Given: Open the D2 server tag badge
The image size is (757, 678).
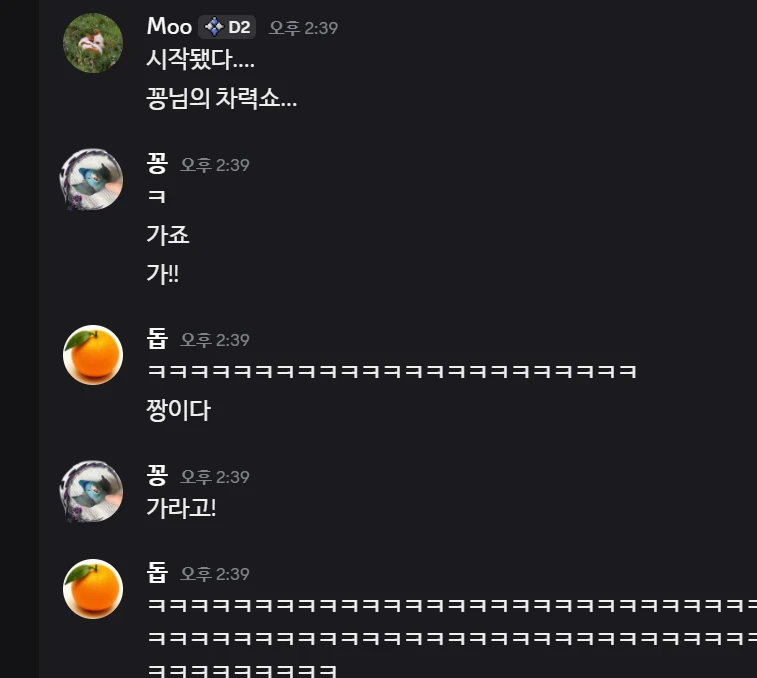Looking at the screenshot, I should pyautogui.click(x=227, y=27).
